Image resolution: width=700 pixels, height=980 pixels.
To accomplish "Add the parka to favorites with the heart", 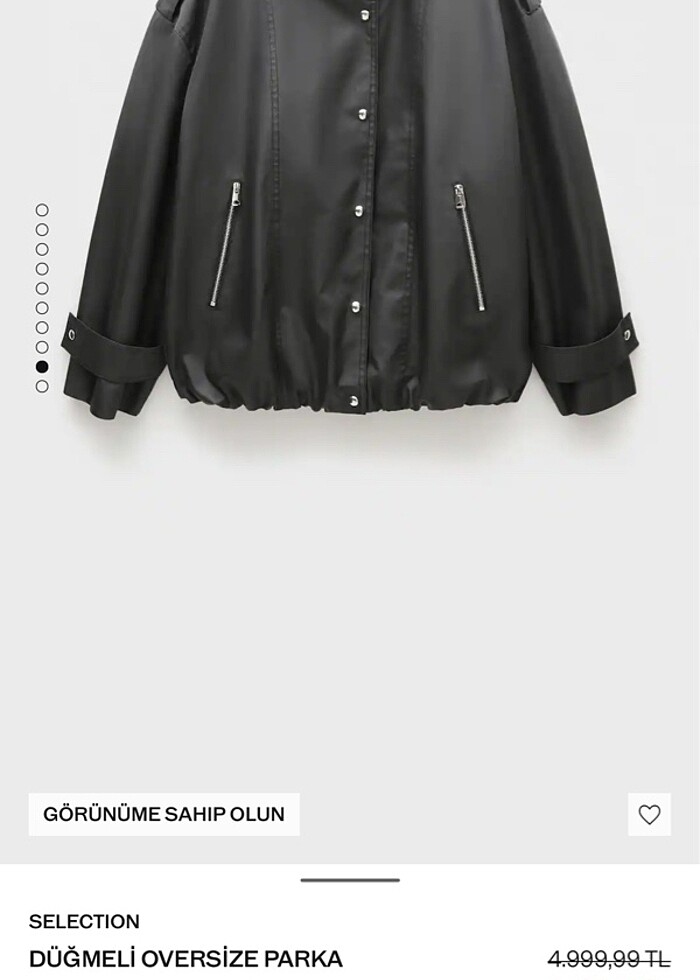I will [x=649, y=815].
